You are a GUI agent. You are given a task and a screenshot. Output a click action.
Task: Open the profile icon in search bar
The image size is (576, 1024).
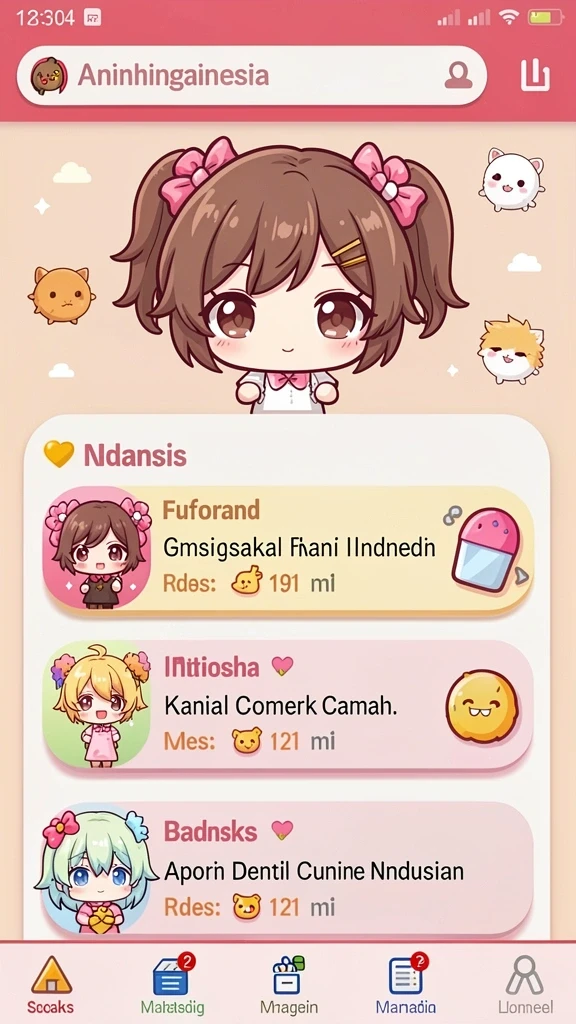[x=458, y=74]
